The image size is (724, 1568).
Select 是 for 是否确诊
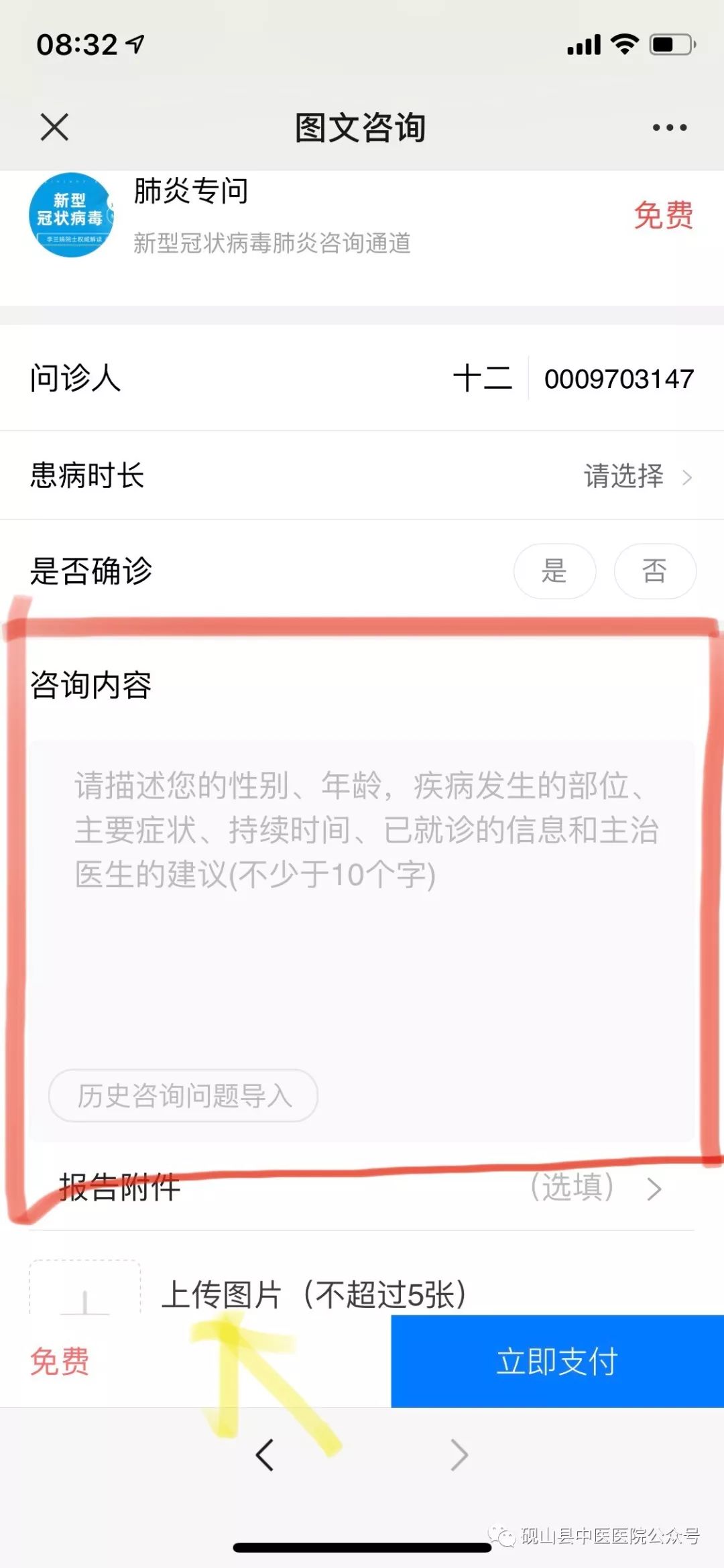(554, 571)
